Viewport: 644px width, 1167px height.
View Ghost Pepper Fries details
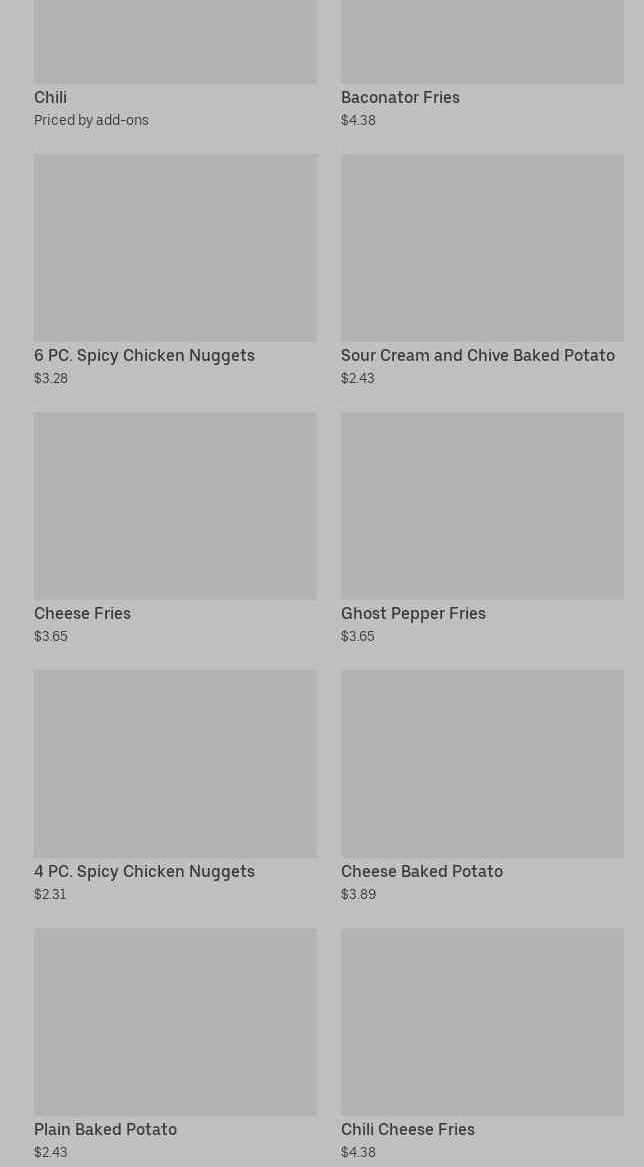(482, 528)
